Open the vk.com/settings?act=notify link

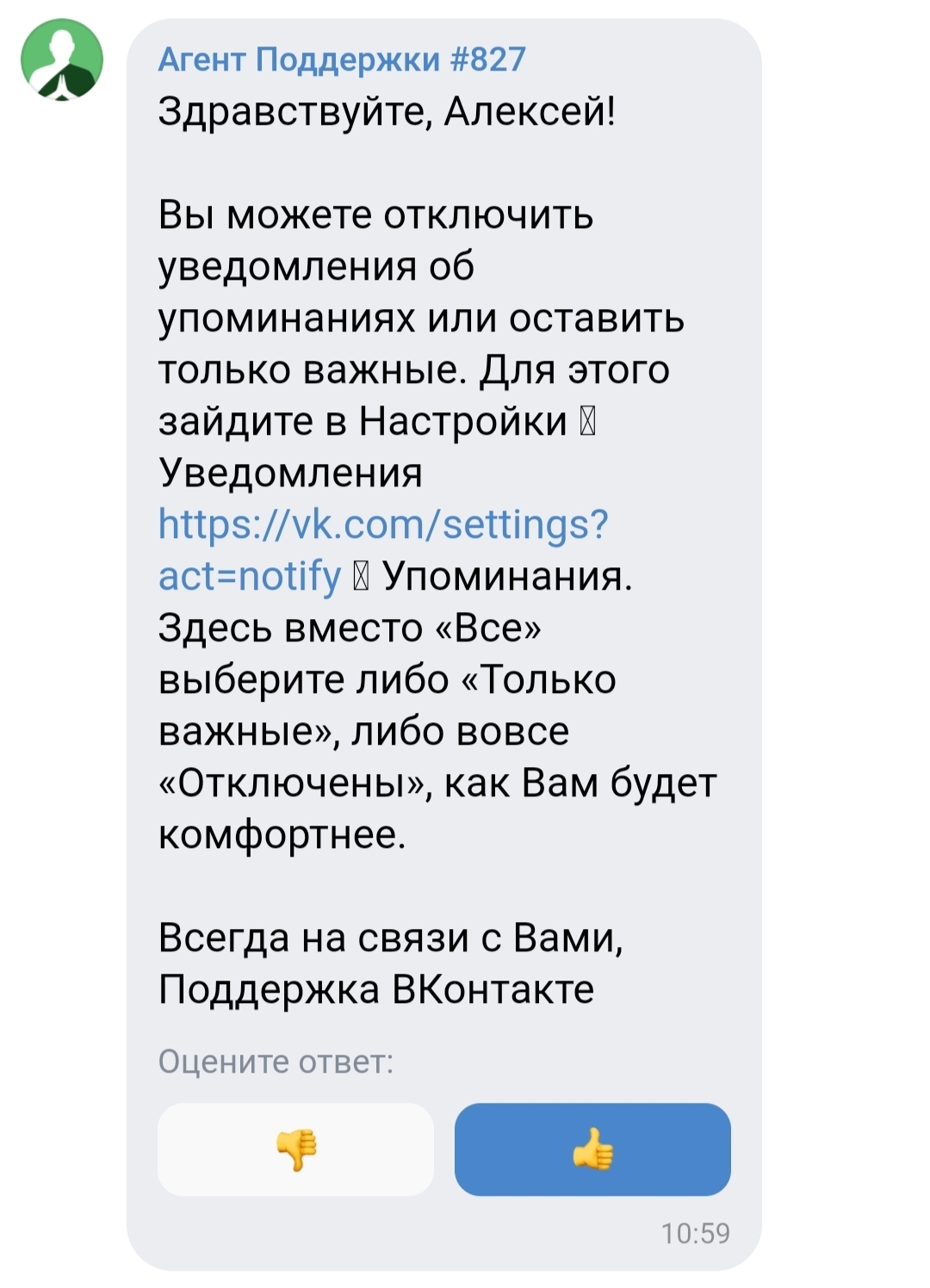pos(382,524)
